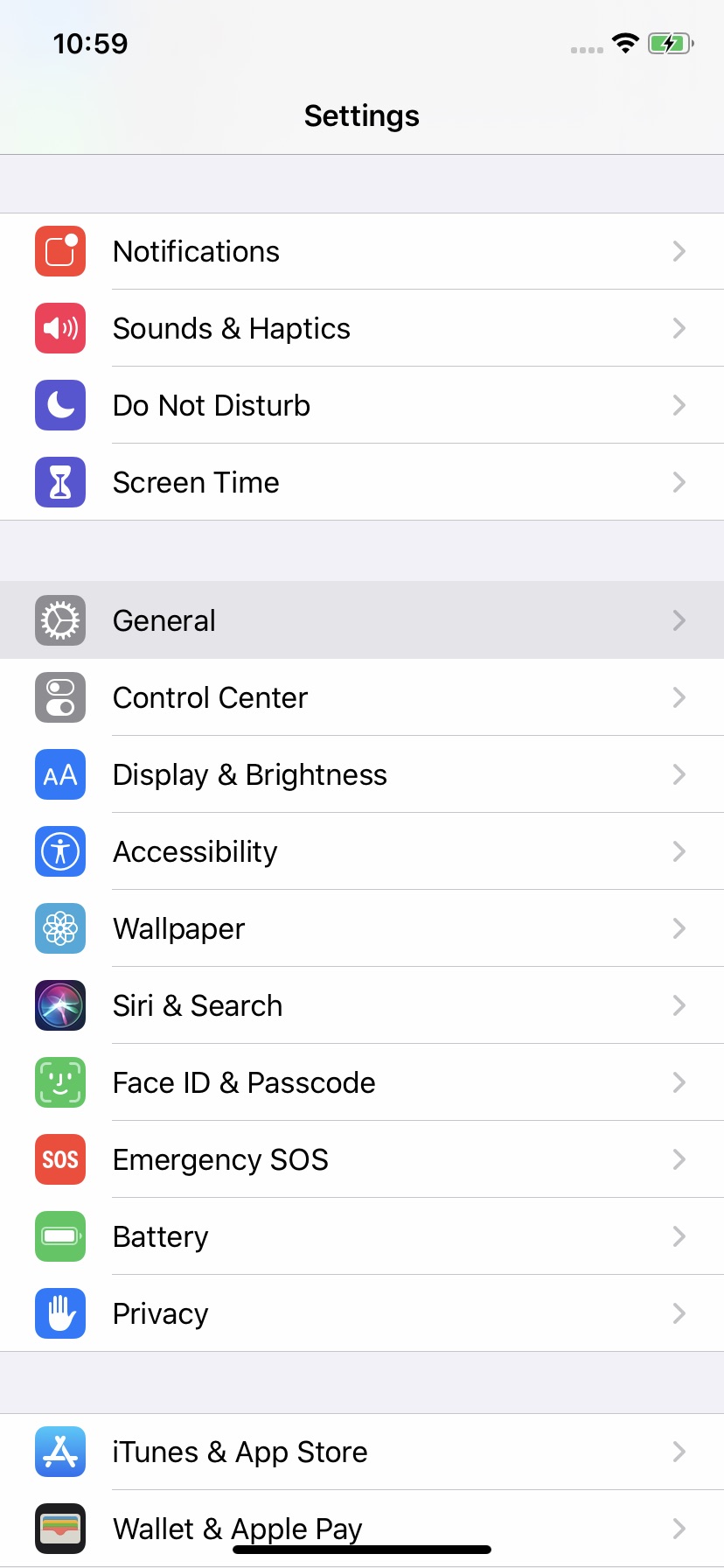The width and height of the screenshot is (724, 1568).
Task: View Screen Time settings
Action: click(362, 482)
